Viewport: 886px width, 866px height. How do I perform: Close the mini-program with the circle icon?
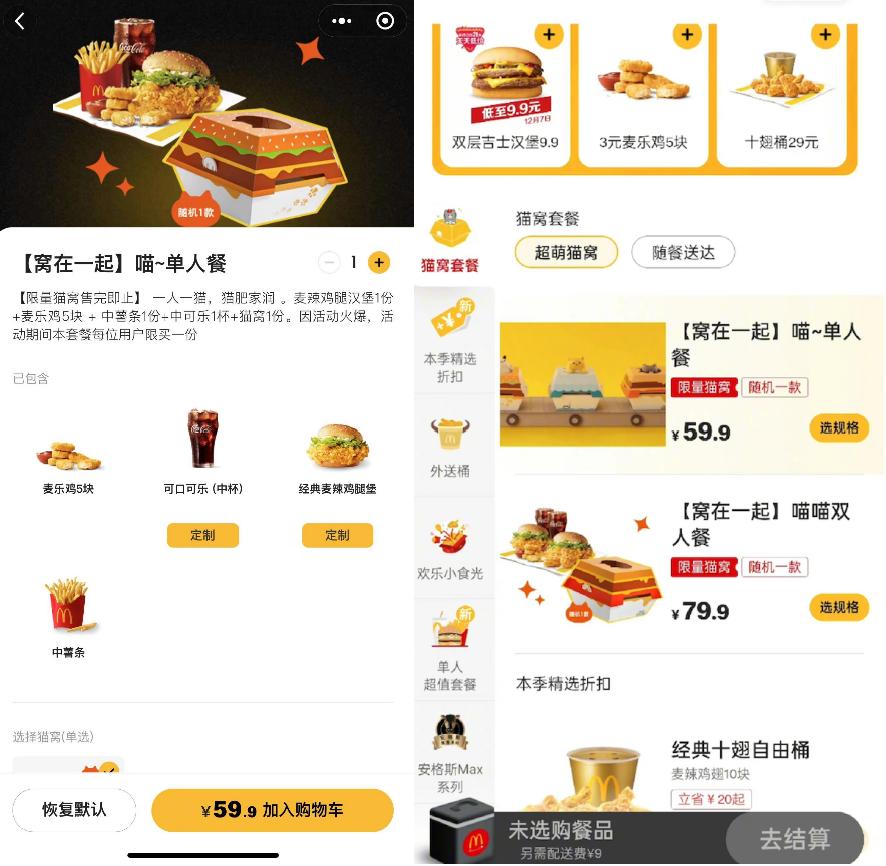(x=385, y=21)
